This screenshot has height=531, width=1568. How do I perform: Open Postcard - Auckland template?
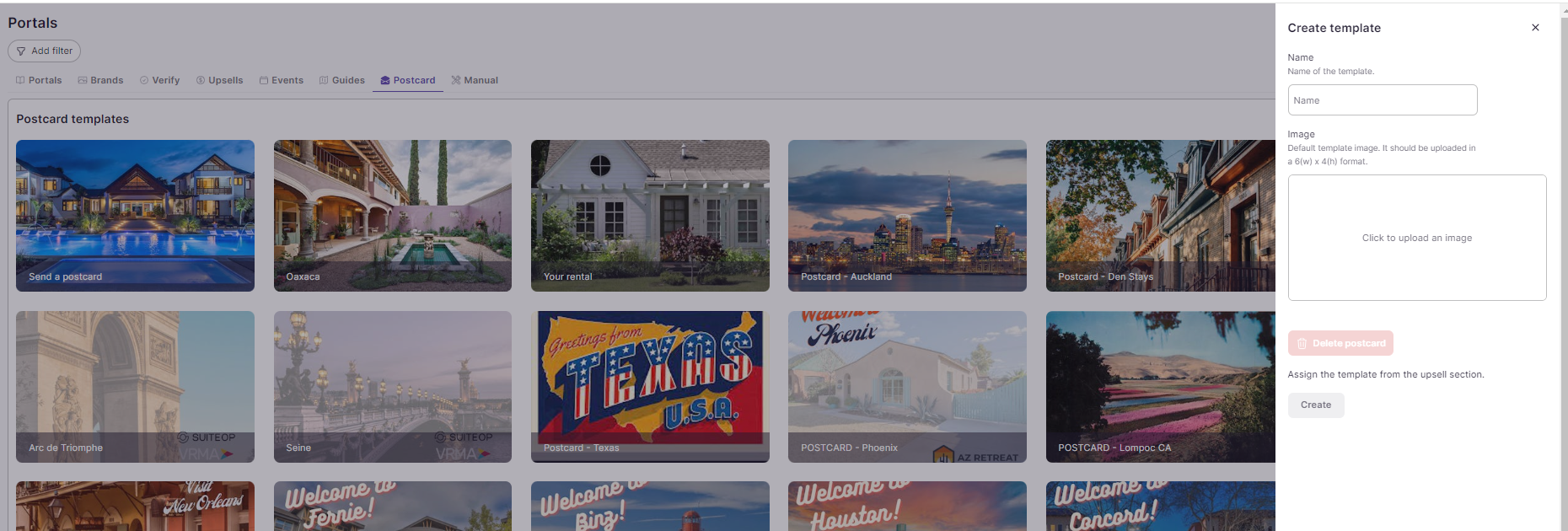[906, 215]
